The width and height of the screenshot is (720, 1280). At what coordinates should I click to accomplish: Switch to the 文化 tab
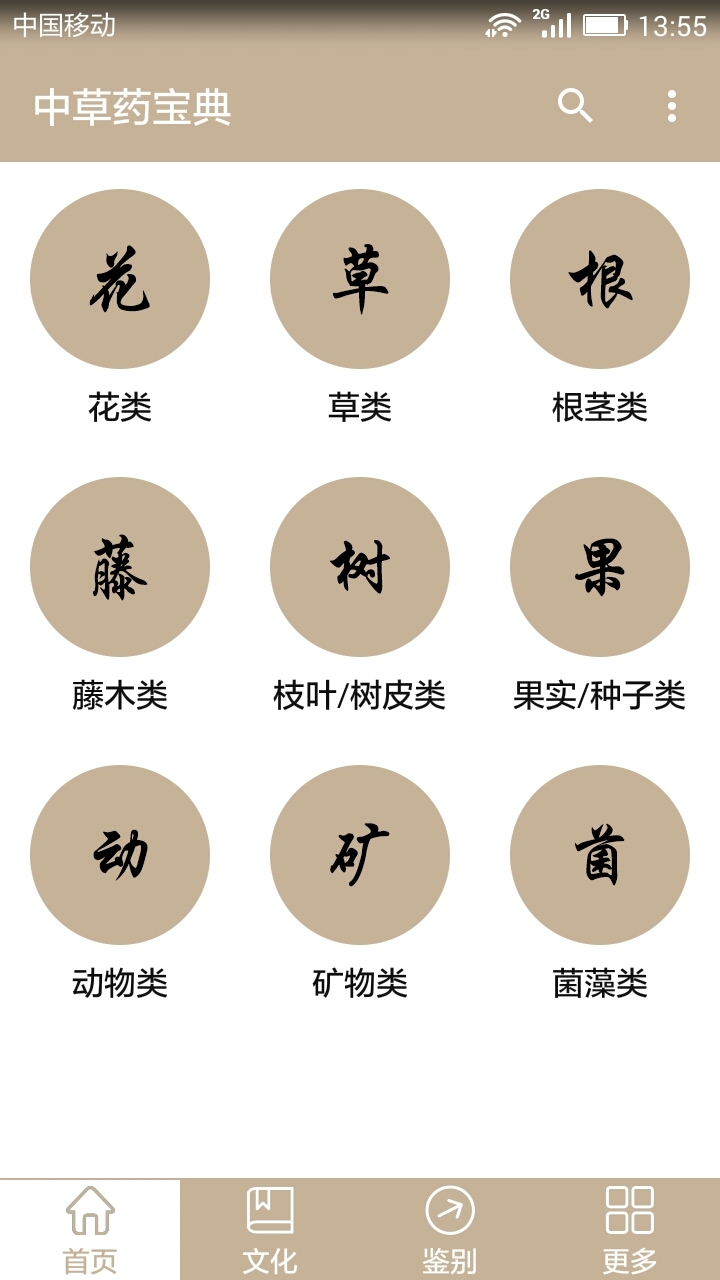coord(270,1230)
